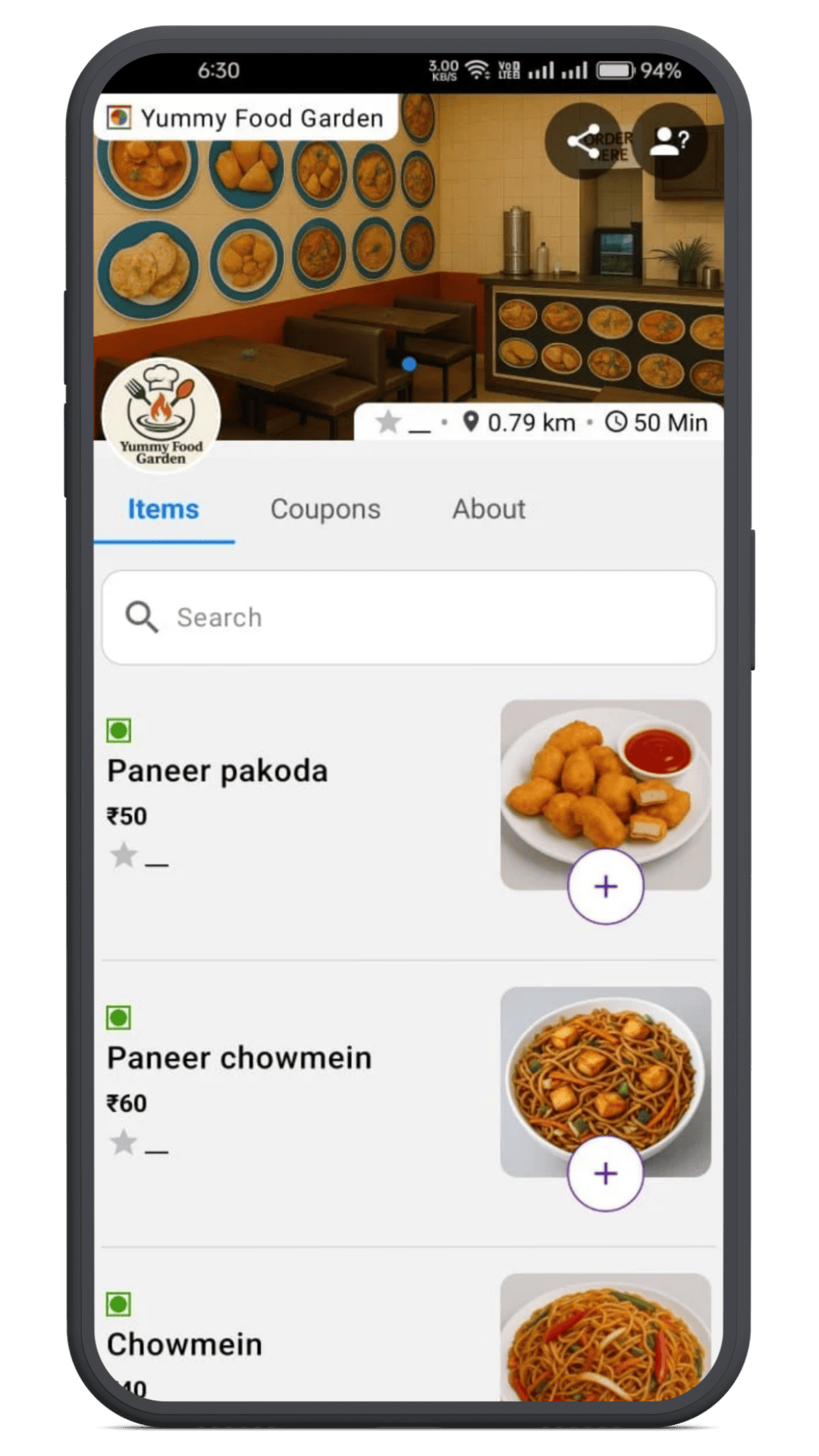Open the Paneer pakoda item photo
This screenshot has height=1456, width=819.
[605, 781]
